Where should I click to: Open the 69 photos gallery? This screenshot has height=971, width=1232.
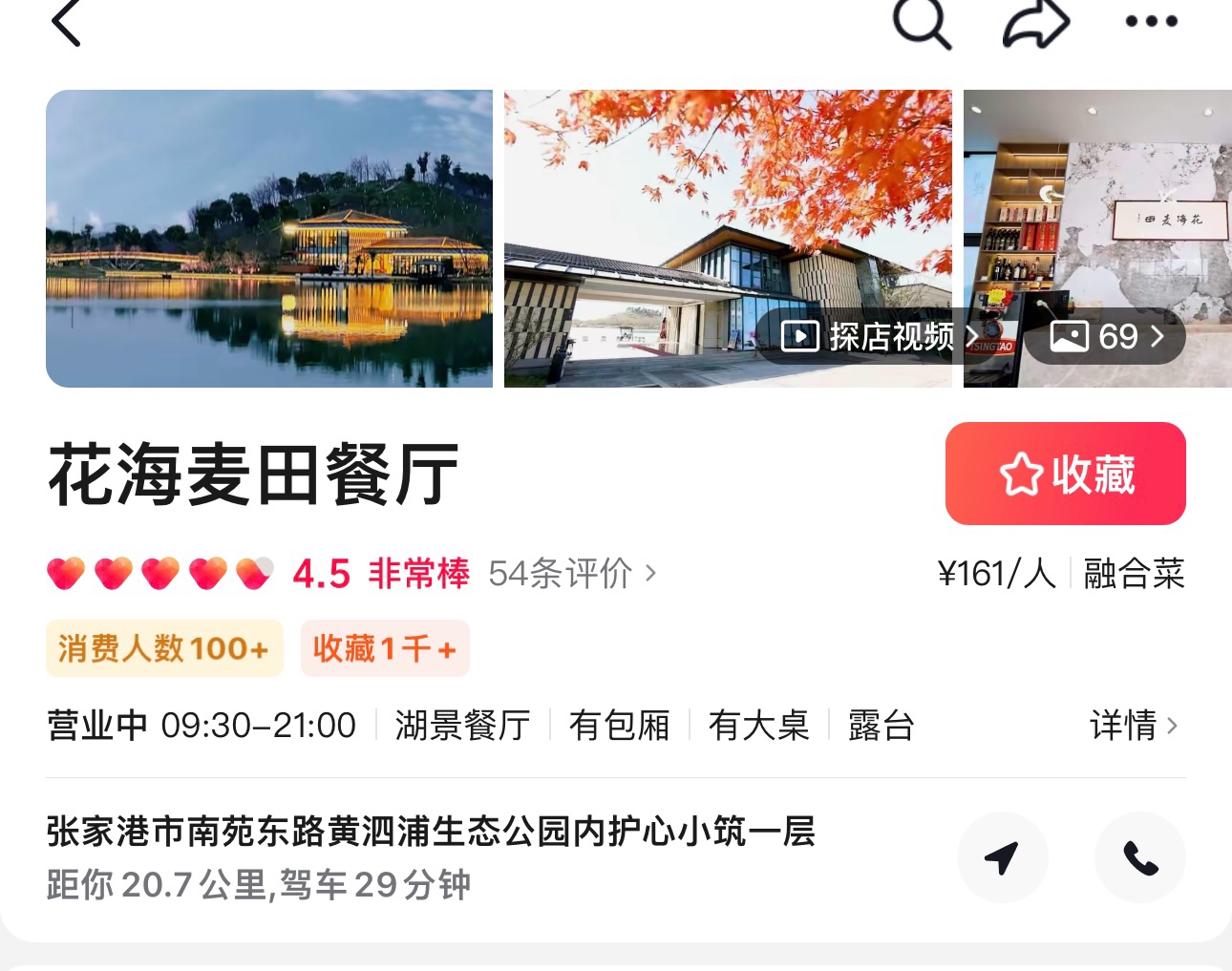[x=1106, y=336]
